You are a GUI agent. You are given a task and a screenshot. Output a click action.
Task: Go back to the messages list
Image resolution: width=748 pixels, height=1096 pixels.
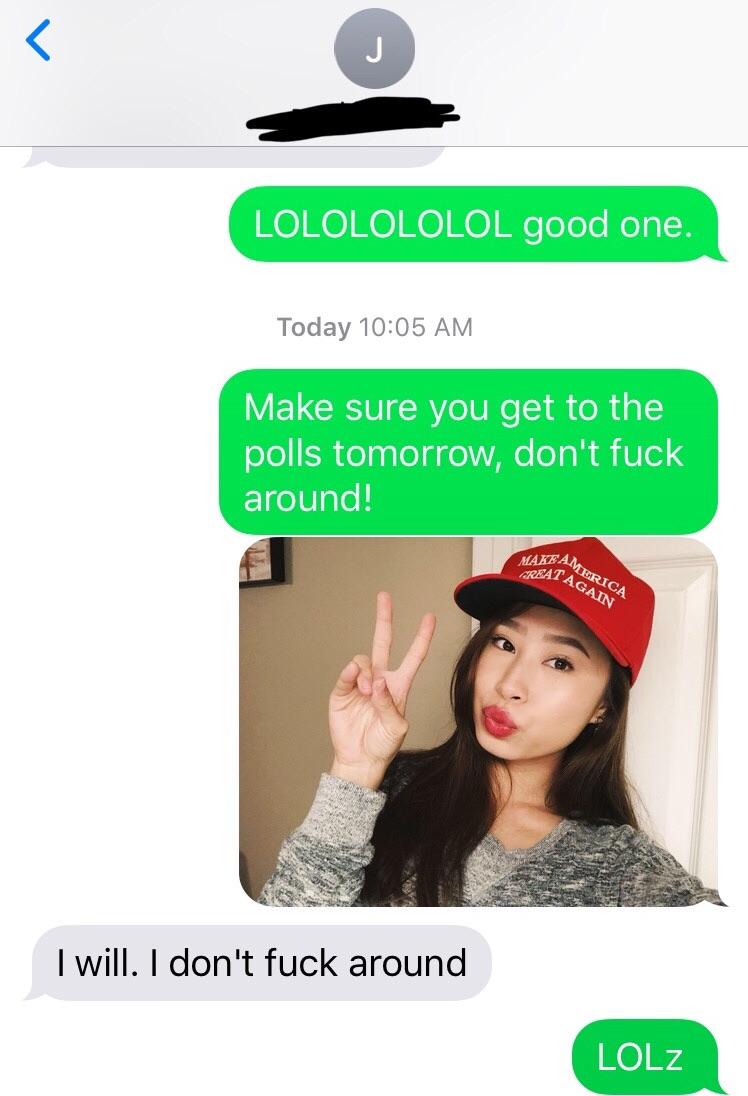click(x=38, y=42)
